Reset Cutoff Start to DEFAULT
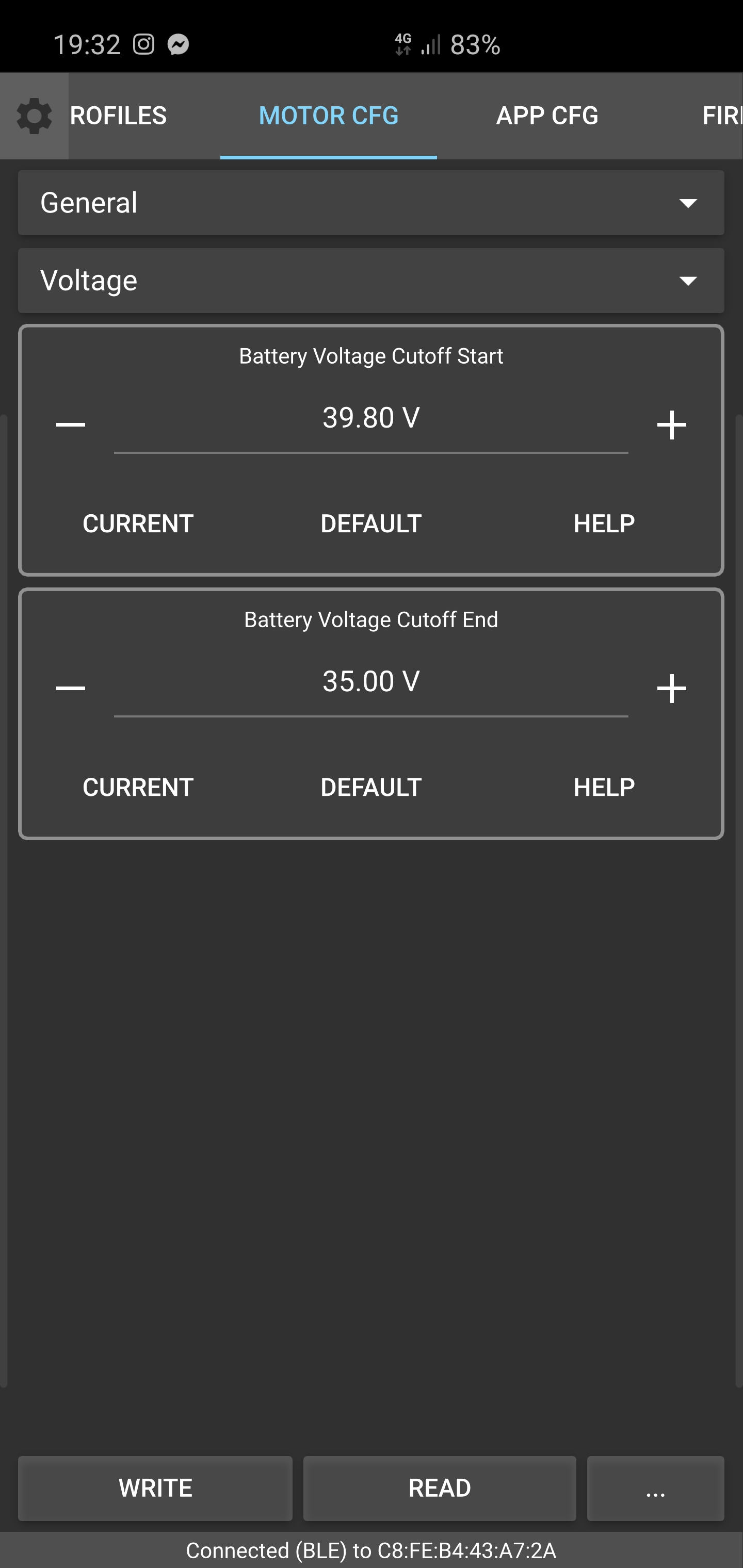This screenshot has width=743, height=1568. click(x=371, y=524)
